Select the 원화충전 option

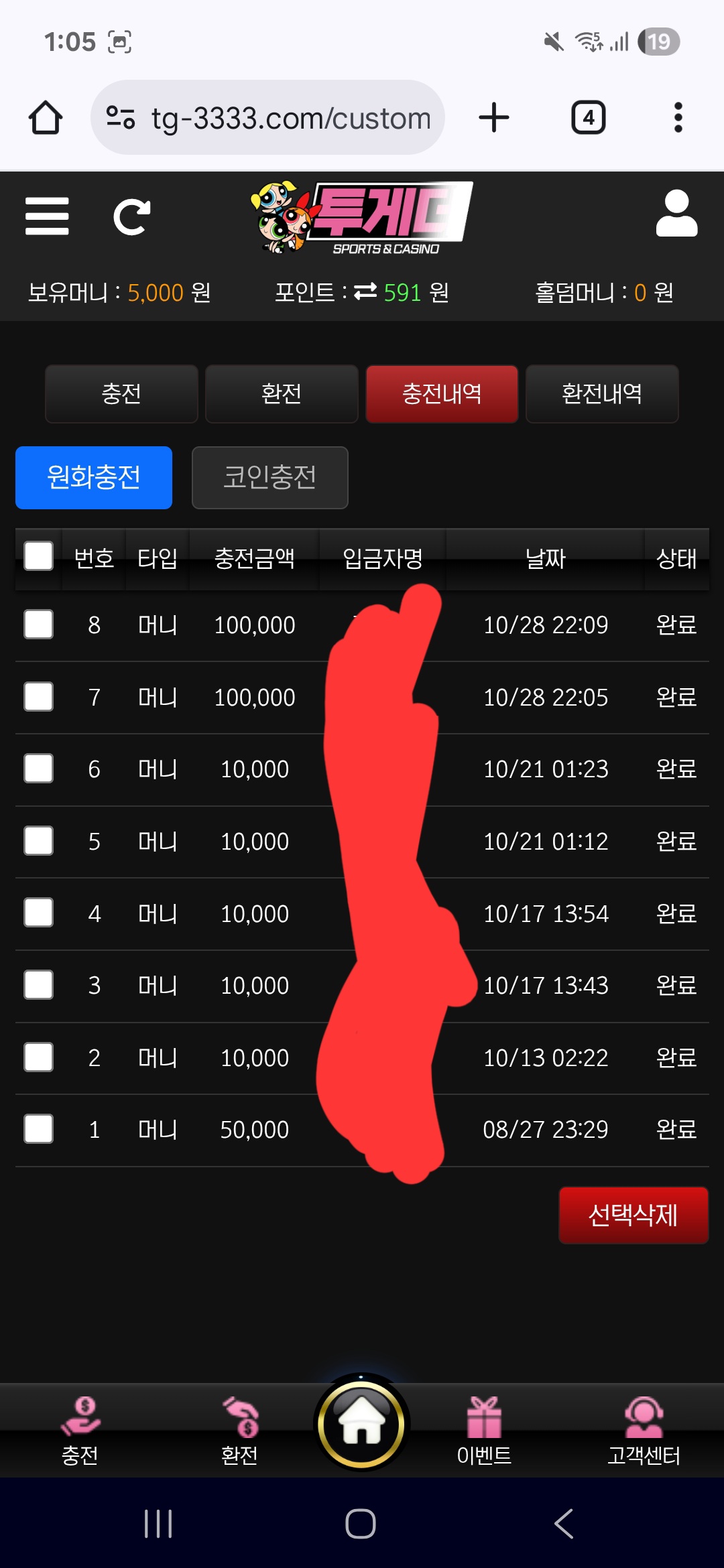(94, 478)
